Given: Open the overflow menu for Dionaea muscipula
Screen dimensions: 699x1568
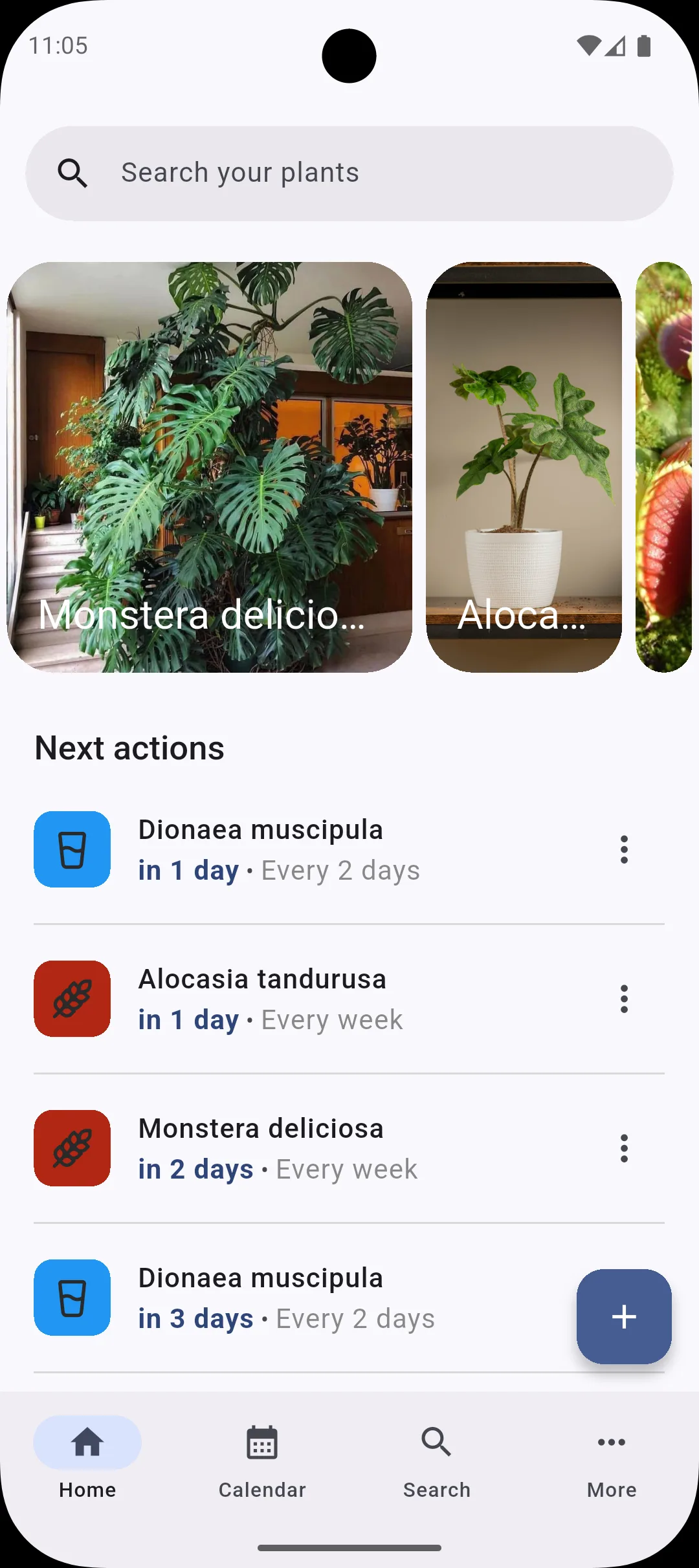Looking at the screenshot, I should tap(624, 849).
